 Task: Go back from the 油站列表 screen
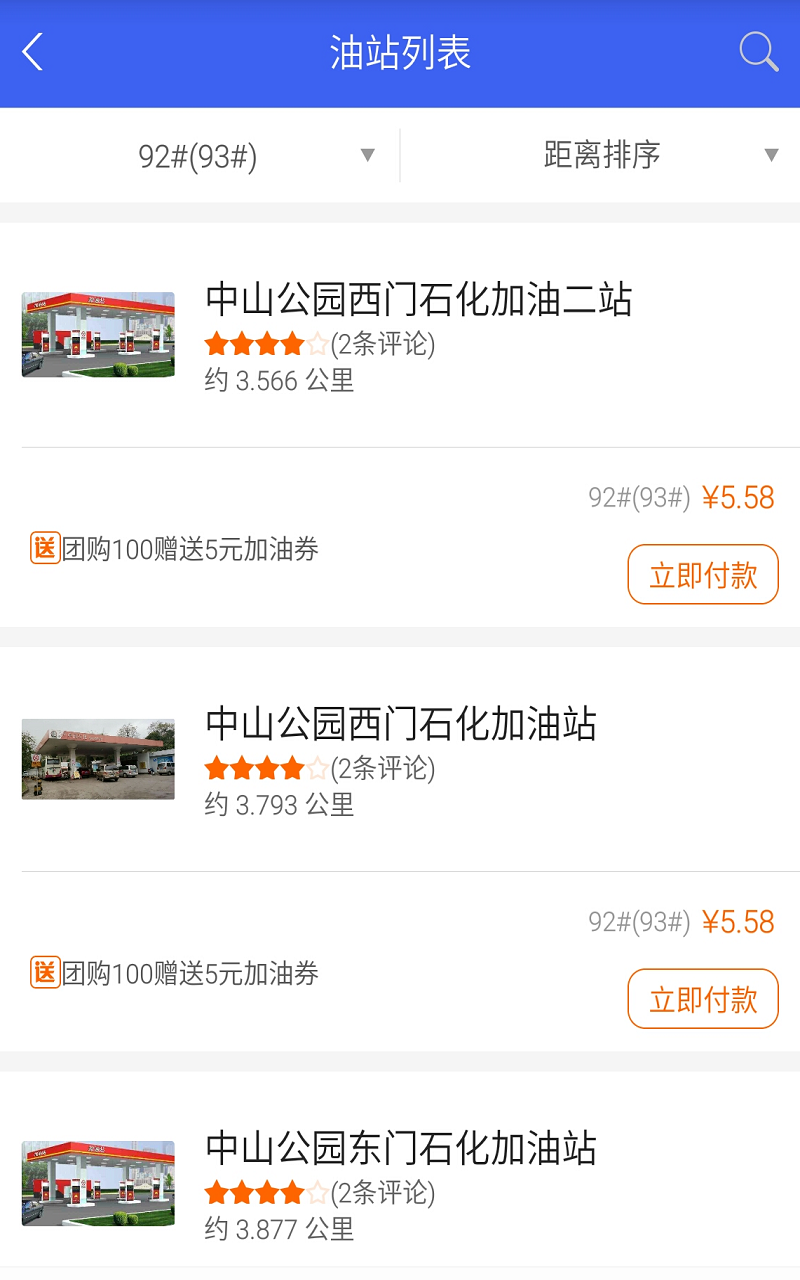(33, 52)
